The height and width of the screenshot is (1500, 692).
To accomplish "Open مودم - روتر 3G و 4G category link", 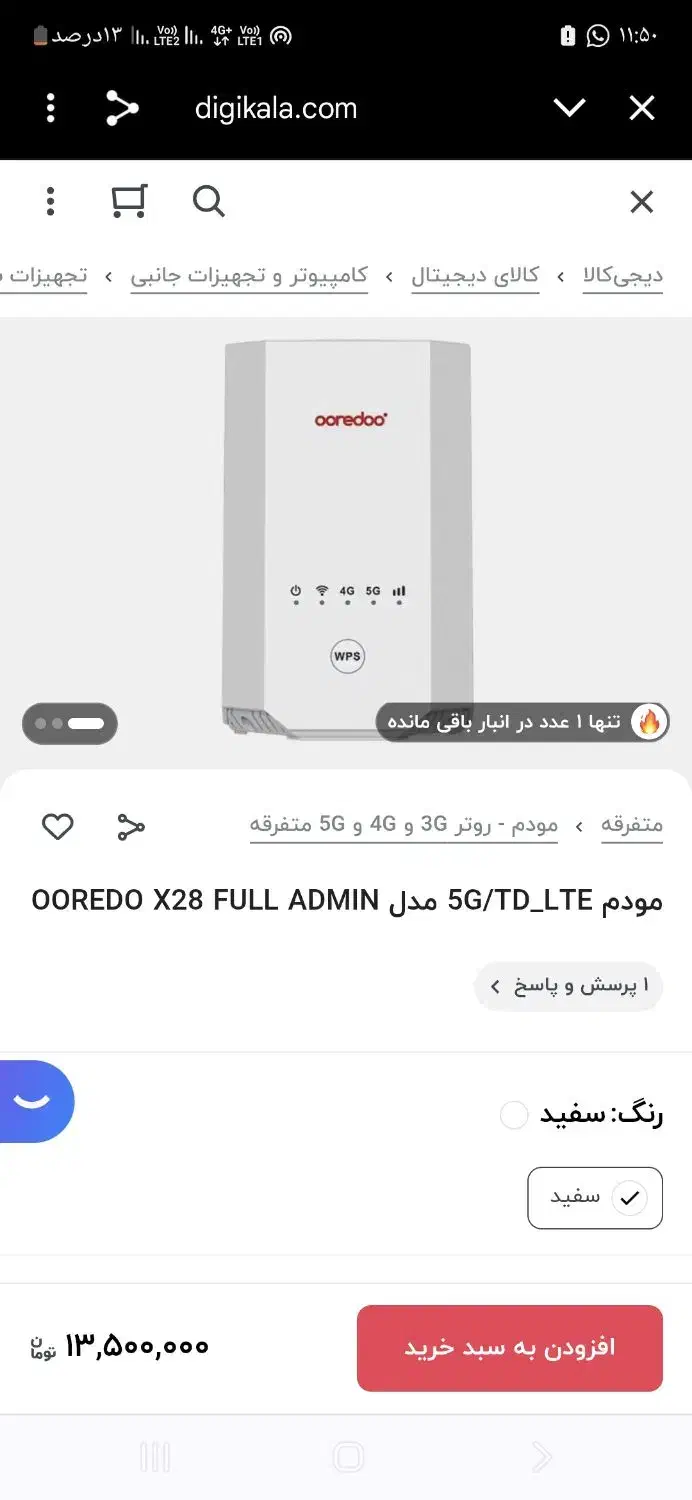I will pos(404,826).
